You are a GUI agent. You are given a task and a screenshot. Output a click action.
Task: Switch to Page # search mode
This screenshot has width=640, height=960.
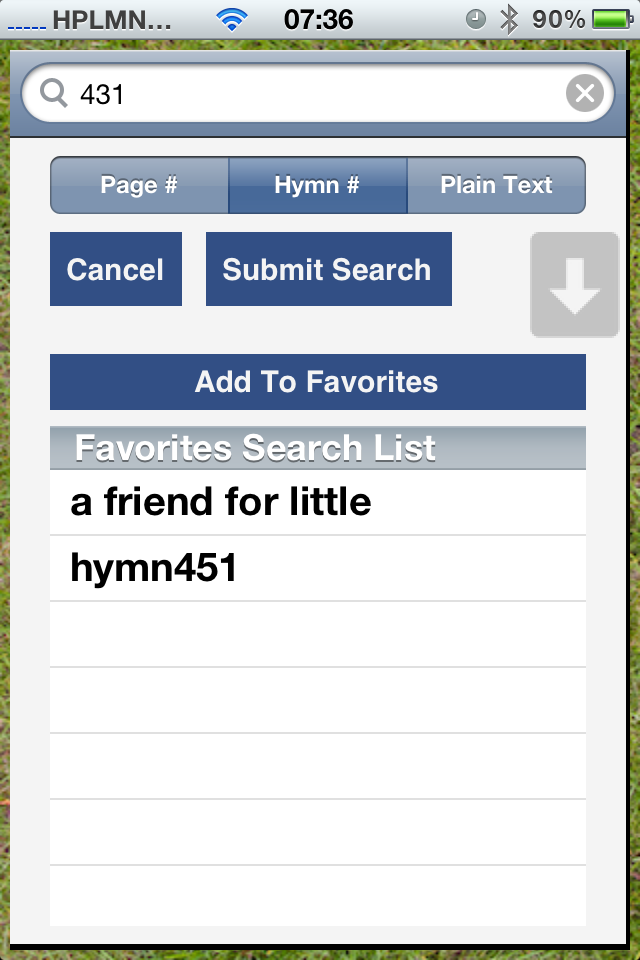click(139, 185)
